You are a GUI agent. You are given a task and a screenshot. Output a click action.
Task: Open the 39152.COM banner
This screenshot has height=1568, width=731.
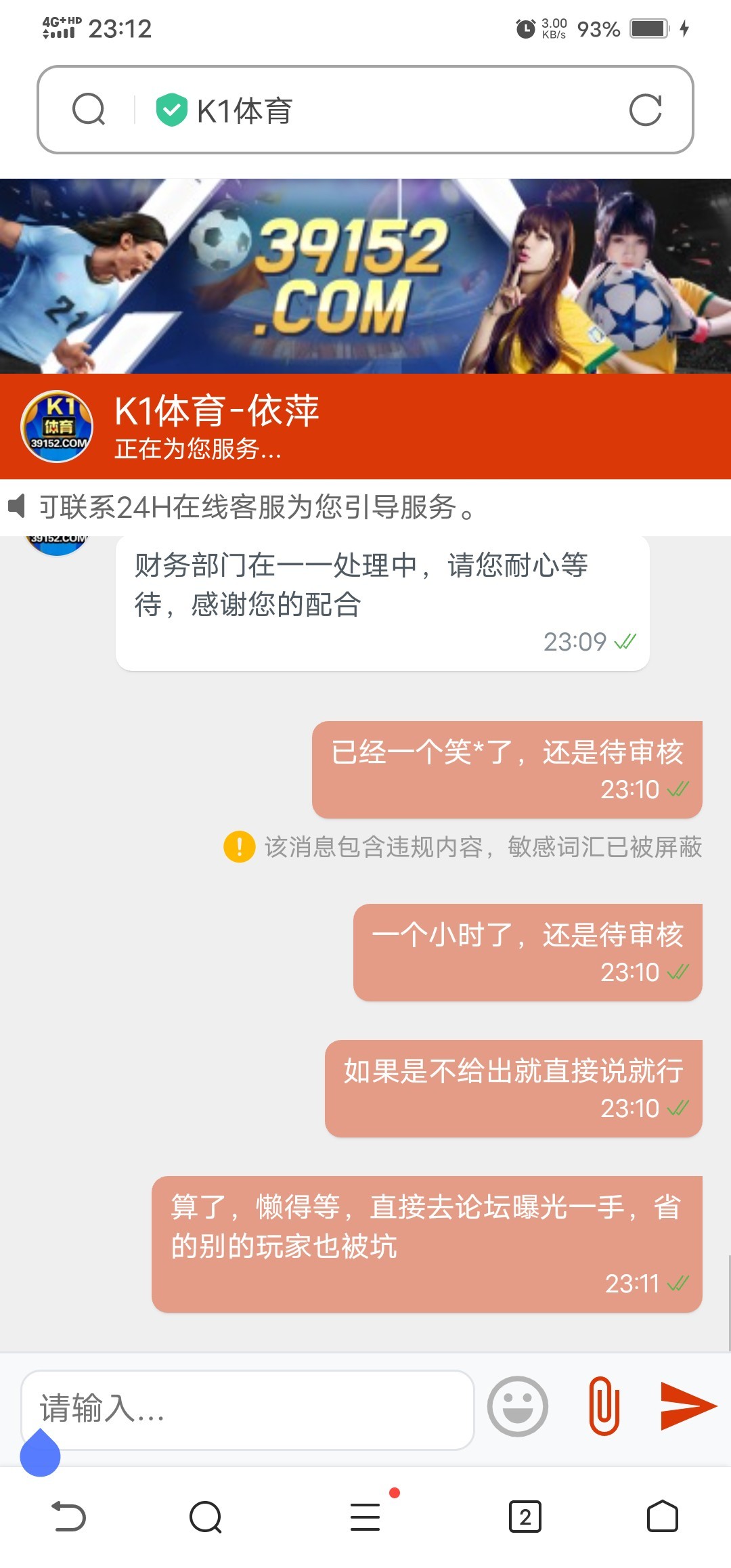[365, 276]
